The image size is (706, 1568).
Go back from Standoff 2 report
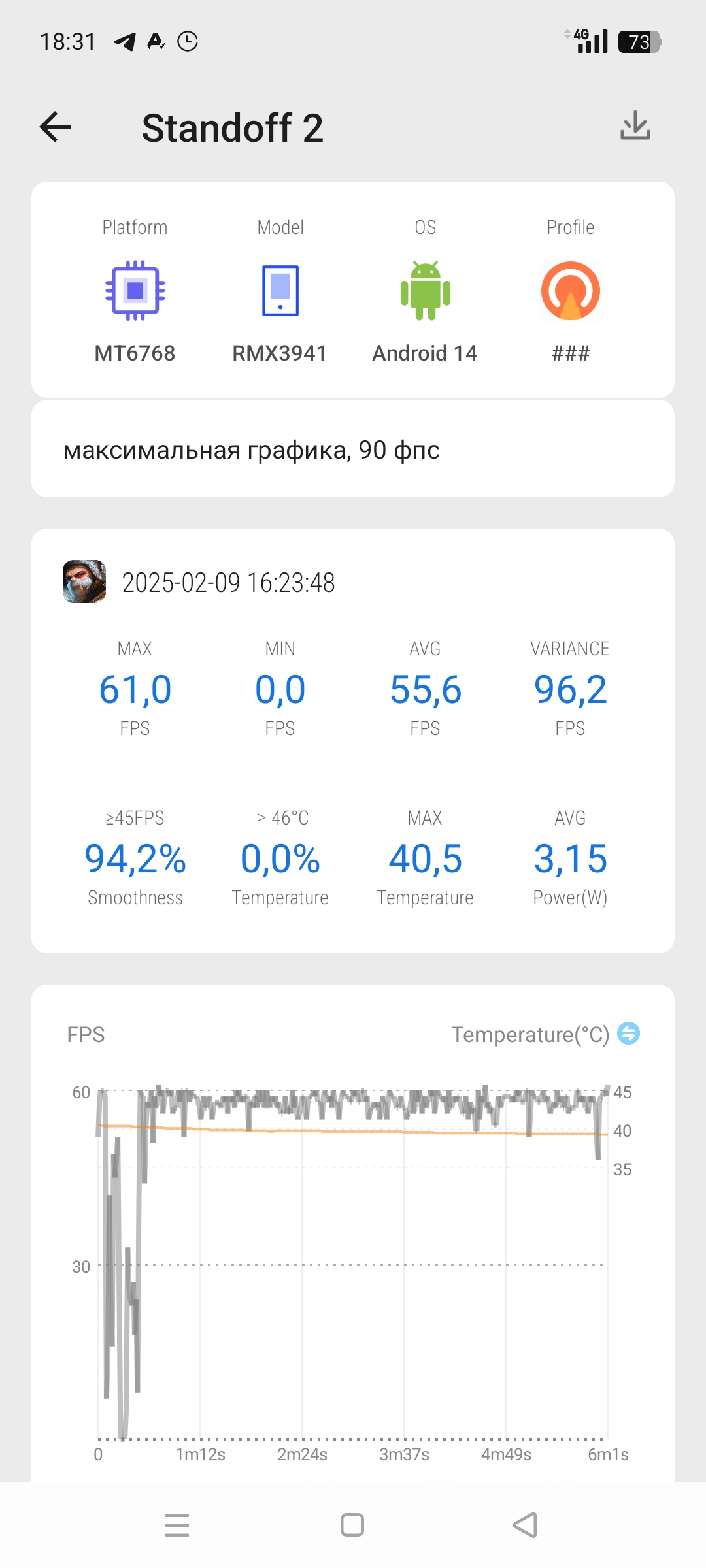(55, 127)
